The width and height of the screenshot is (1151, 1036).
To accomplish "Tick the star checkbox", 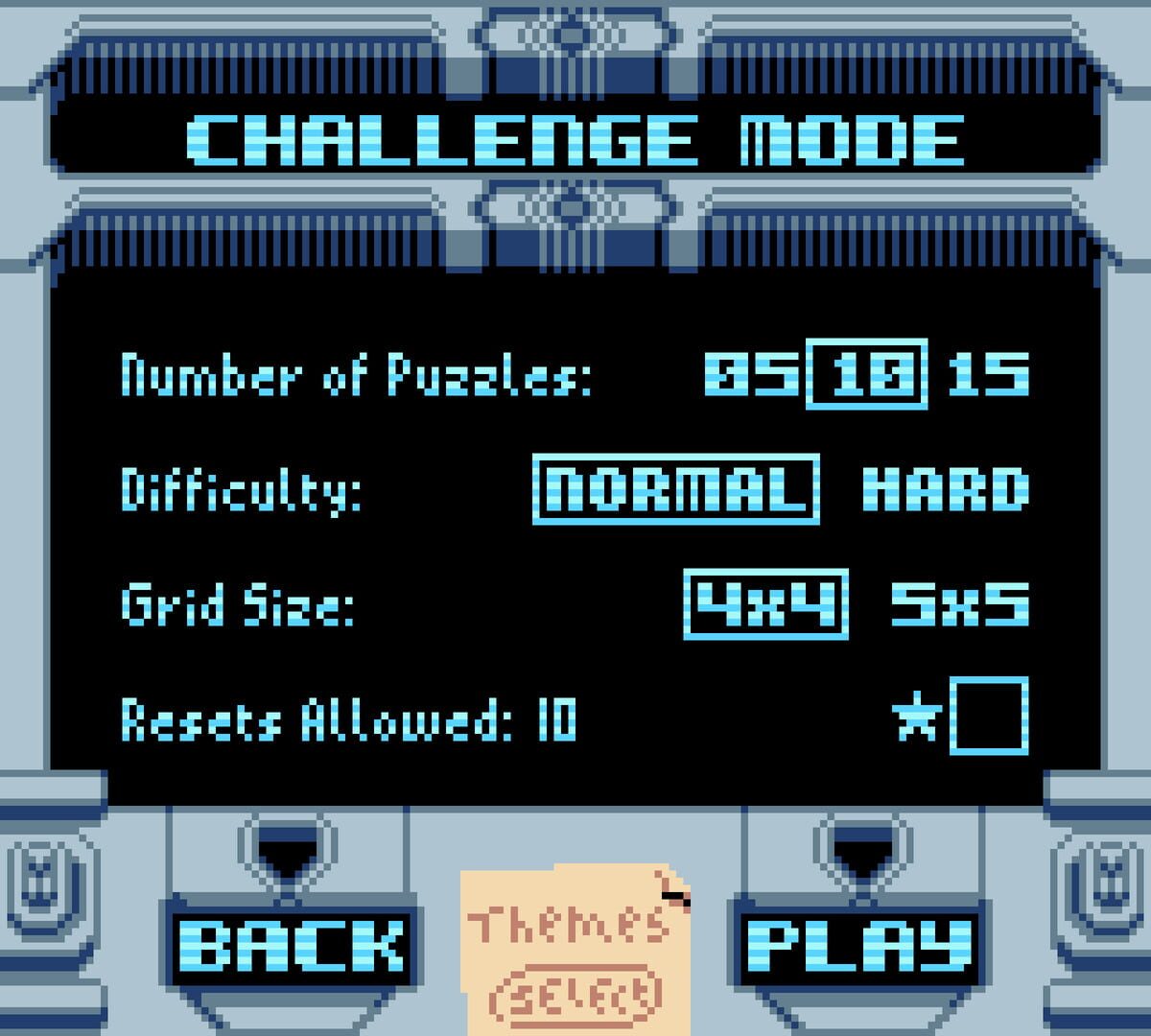I will point(989,716).
